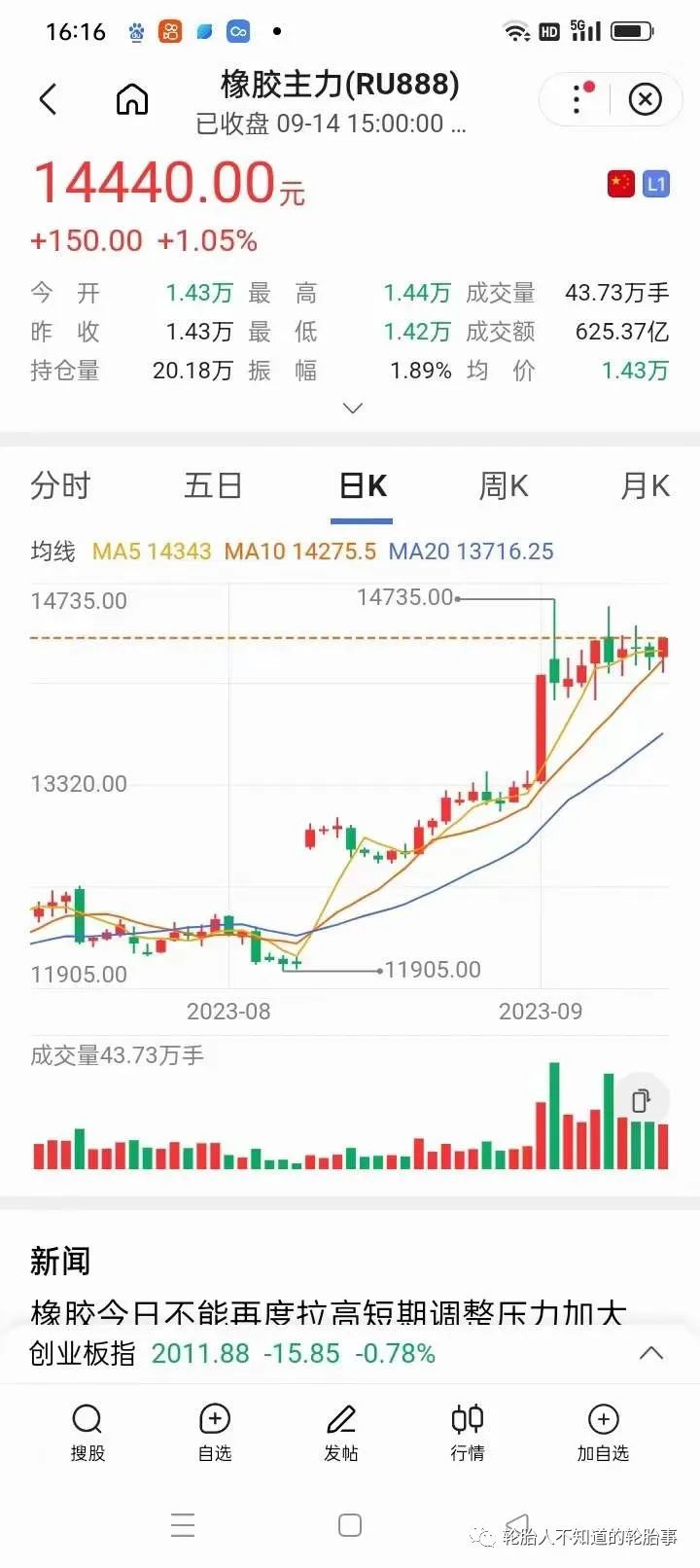
Task: Expand the quote details chevron
Action: (x=353, y=409)
